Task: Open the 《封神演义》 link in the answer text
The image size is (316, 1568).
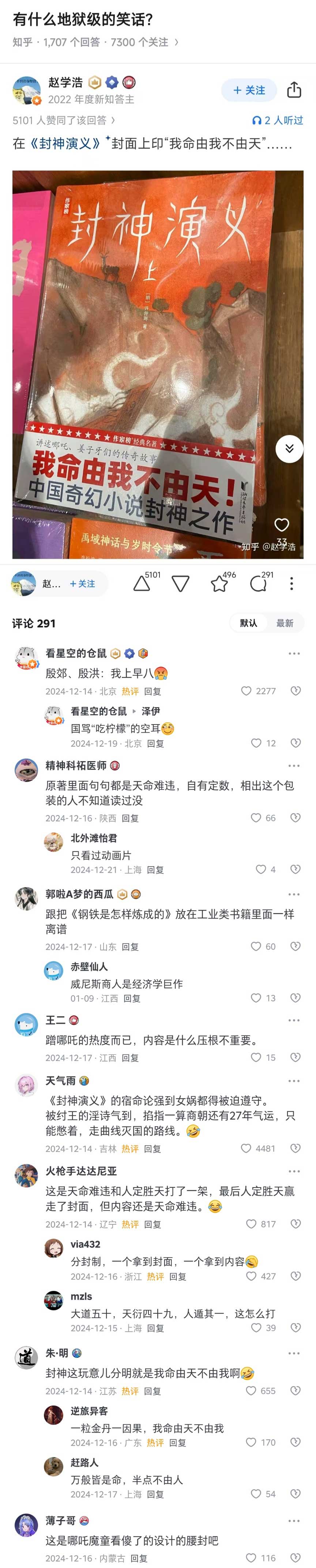Action: click(65, 144)
